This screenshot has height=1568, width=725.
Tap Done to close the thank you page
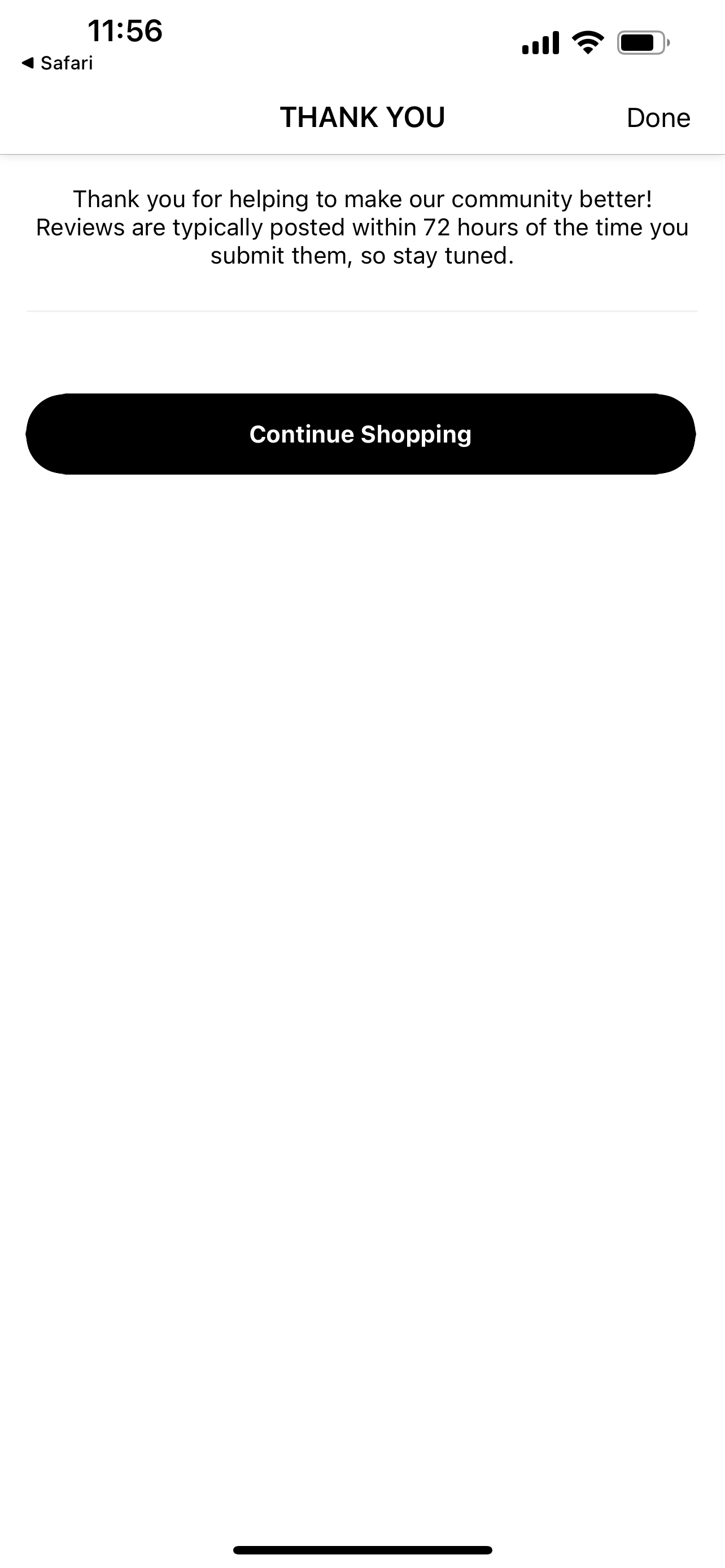click(658, 117)
